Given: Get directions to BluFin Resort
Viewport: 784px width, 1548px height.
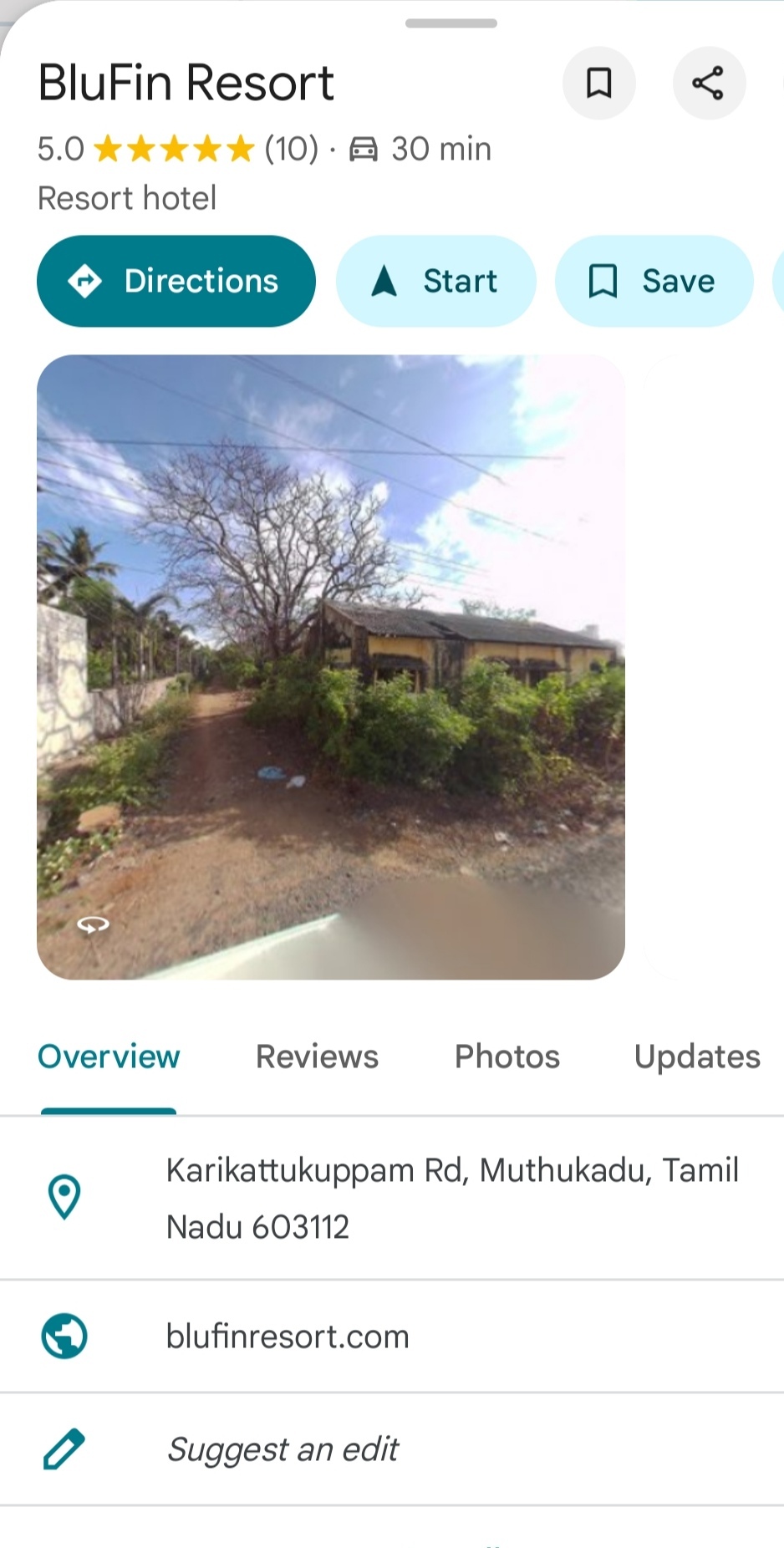Looking at the screenshot, I should point(176,281).
